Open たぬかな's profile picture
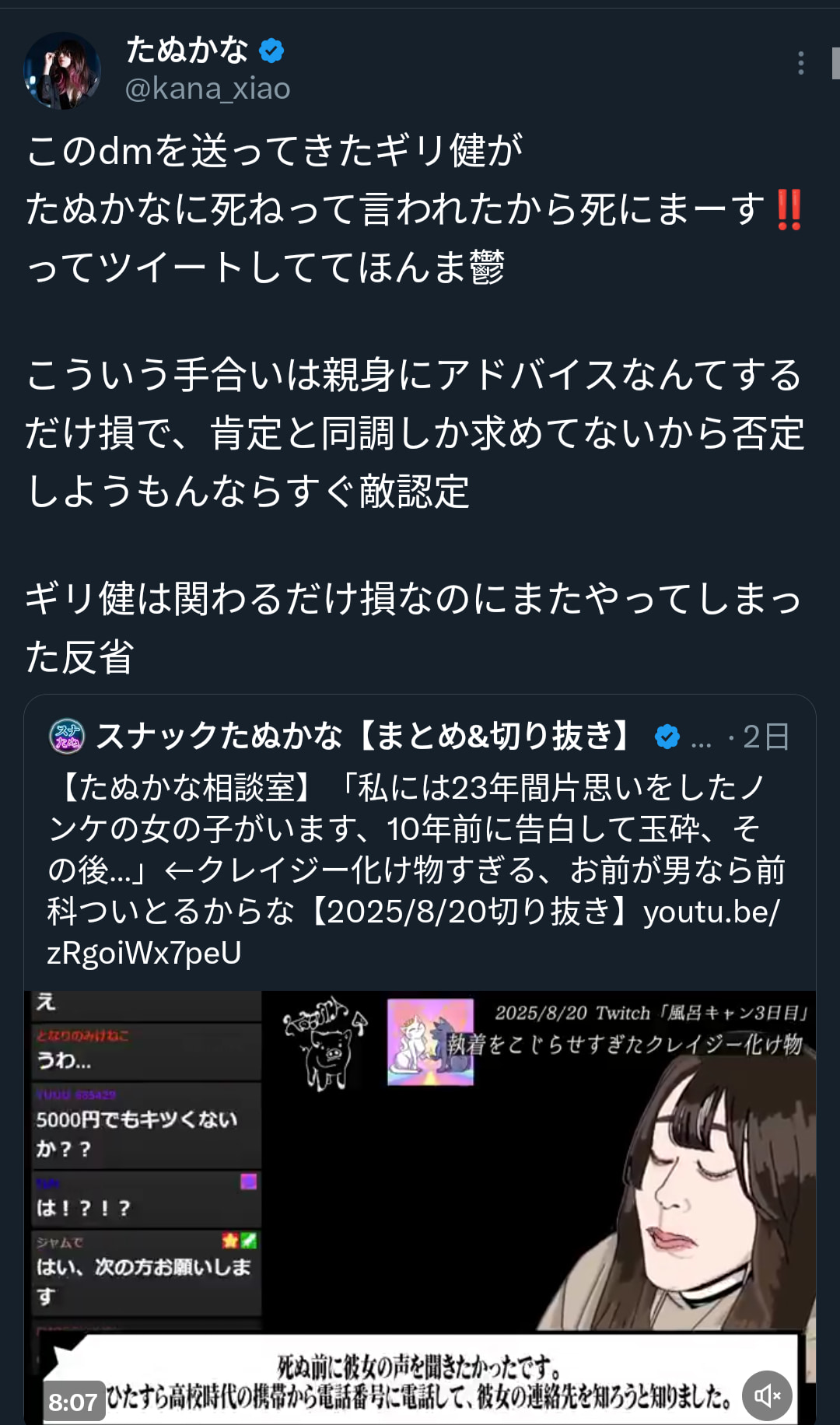The height and width of the screenshot is (1425, 840). coord(63,71)
